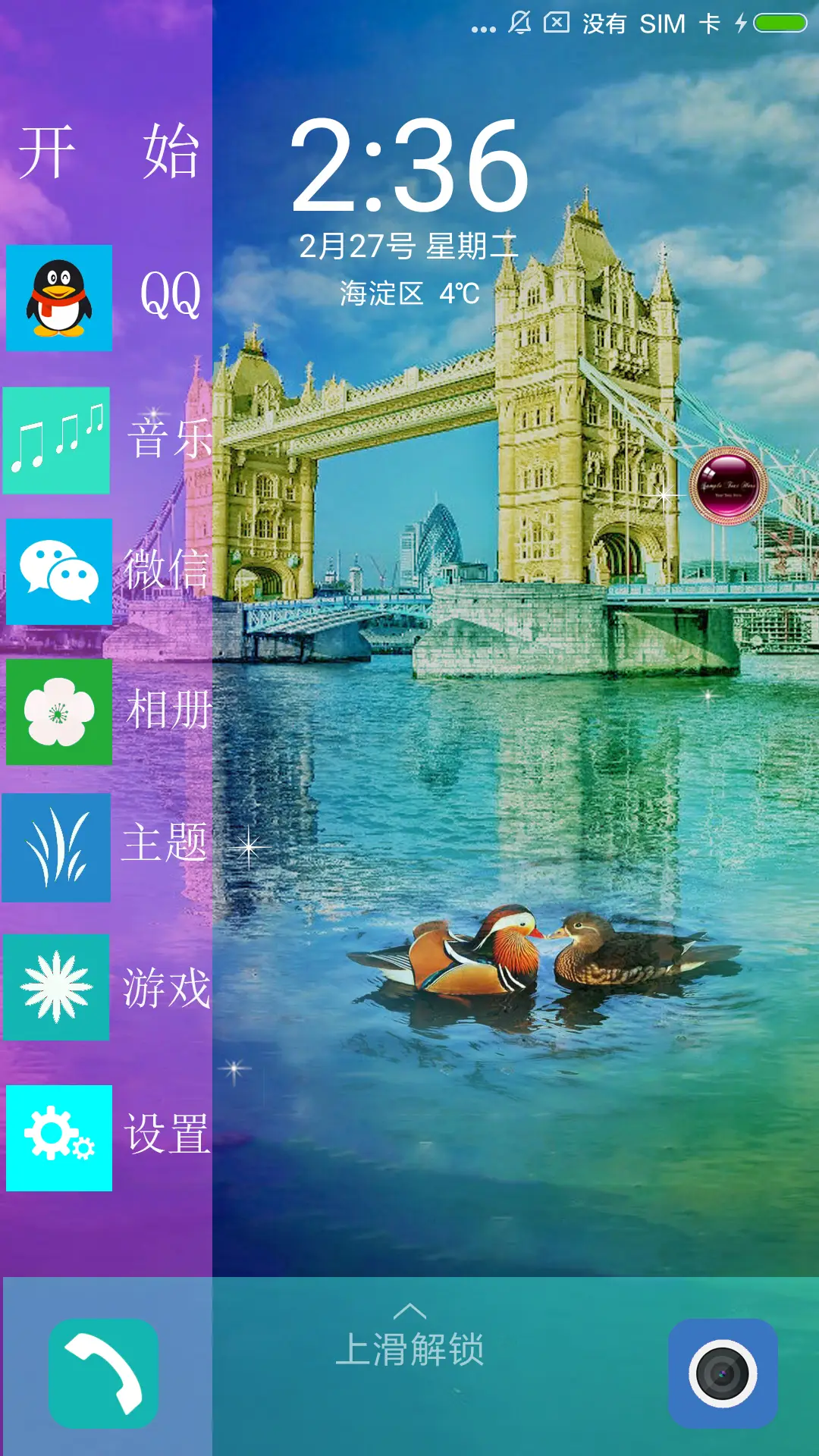
Task: Open the 相册 gallery shortcut
Action: 59,711
